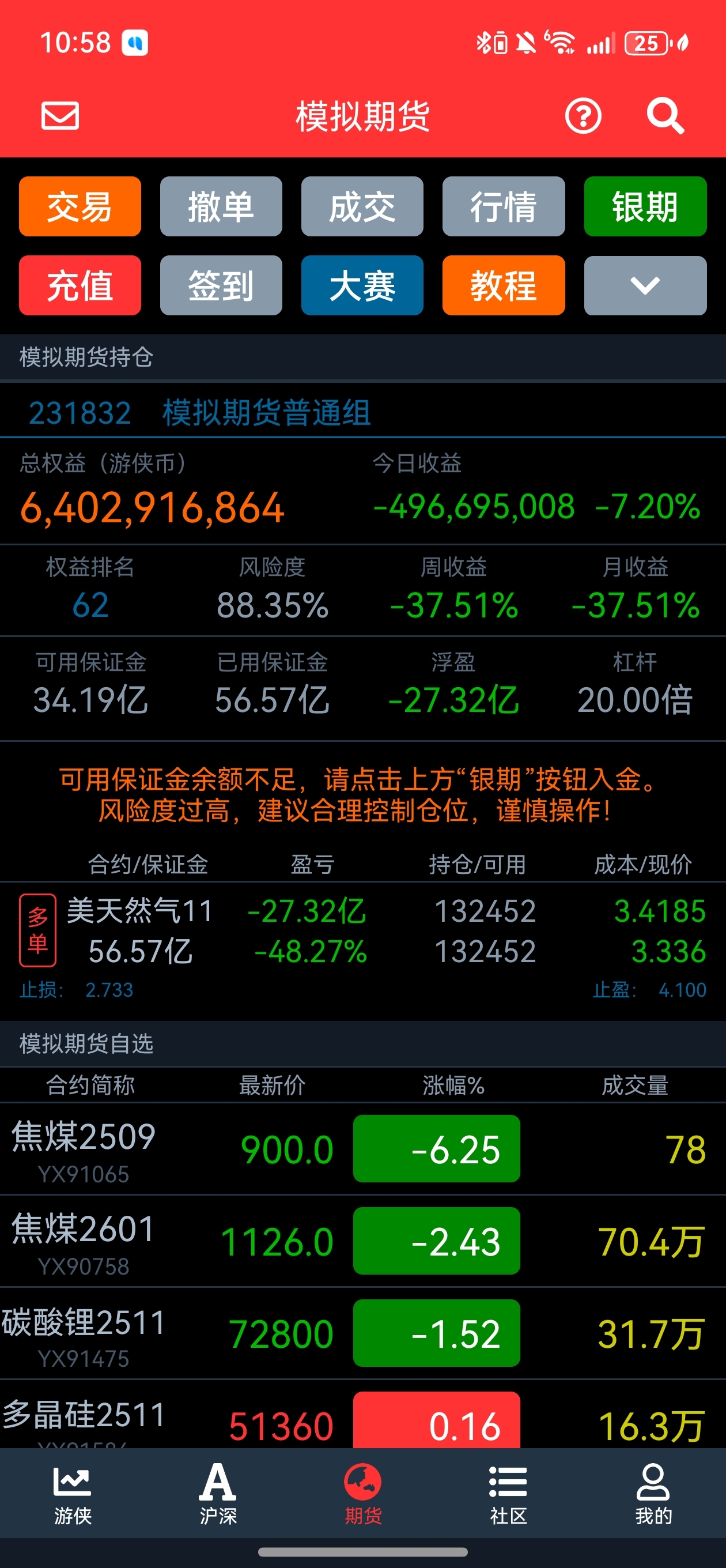This screenshot has width=726, height=1568.
Task: View 成交 completed trades
Action: tap(362, 206)
